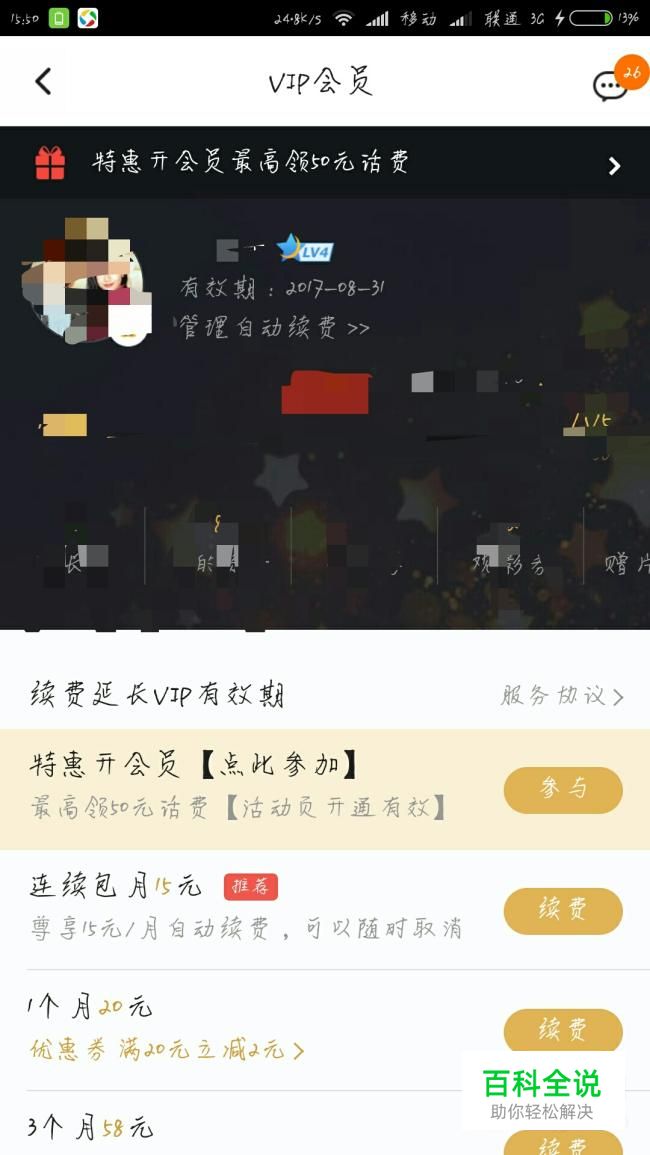The image size is (650, 1155).
Task: Tap the profile avatar
Action: 85,282
